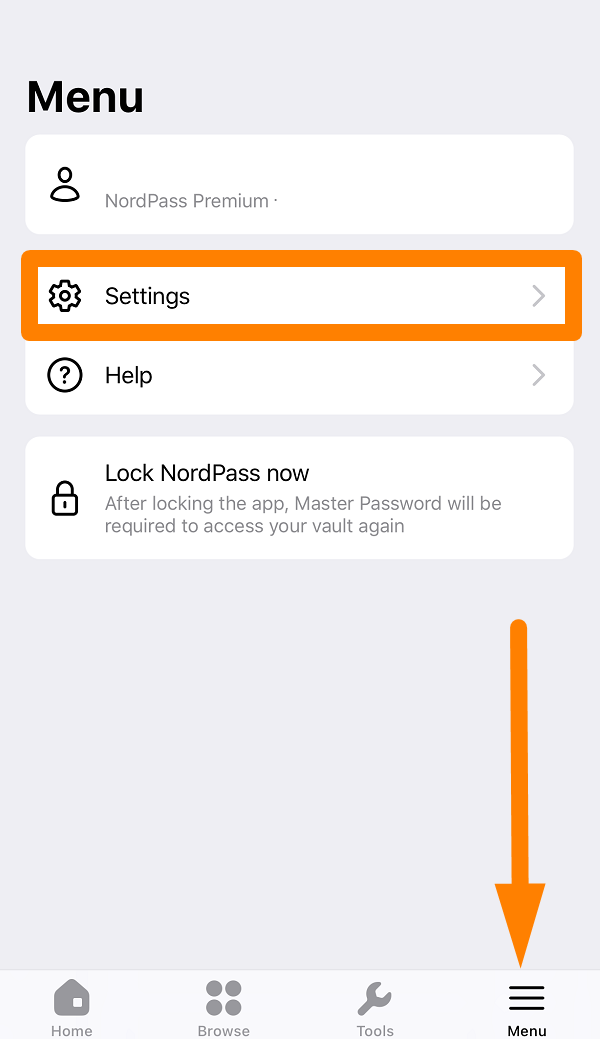
Task: Open the Help section
Action: coord(299,376)
